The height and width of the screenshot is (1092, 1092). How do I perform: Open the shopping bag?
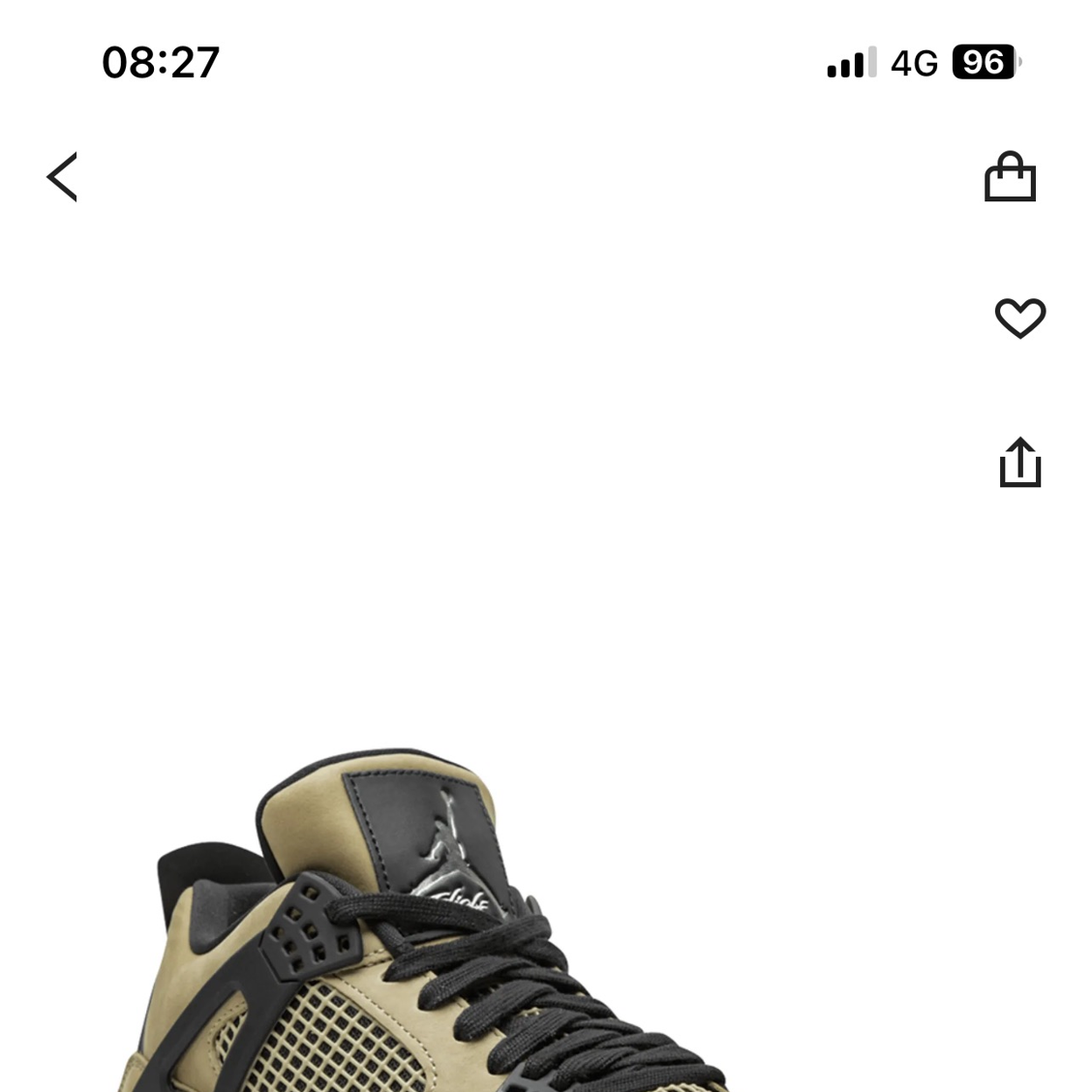coord(1010,177)
